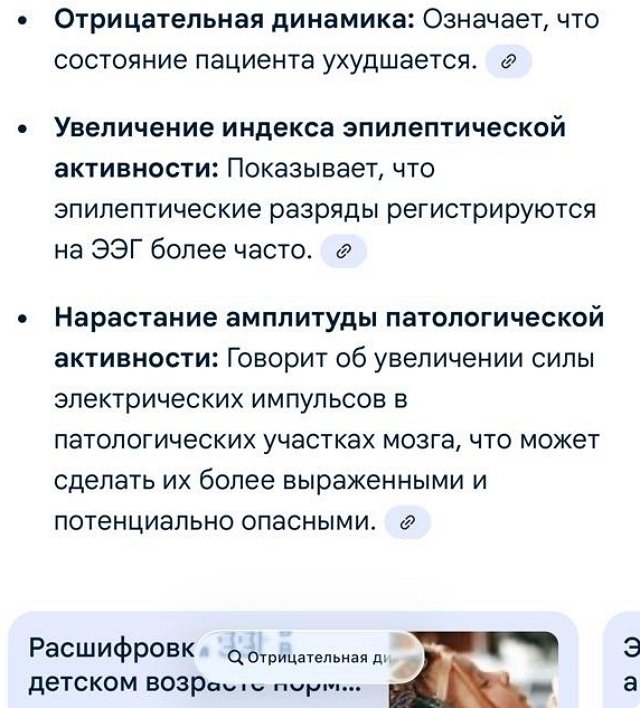This screenshot has height=708, width=640.
Task: Open source link after Отрицательная динамика bullet
Action: point(507,62)
